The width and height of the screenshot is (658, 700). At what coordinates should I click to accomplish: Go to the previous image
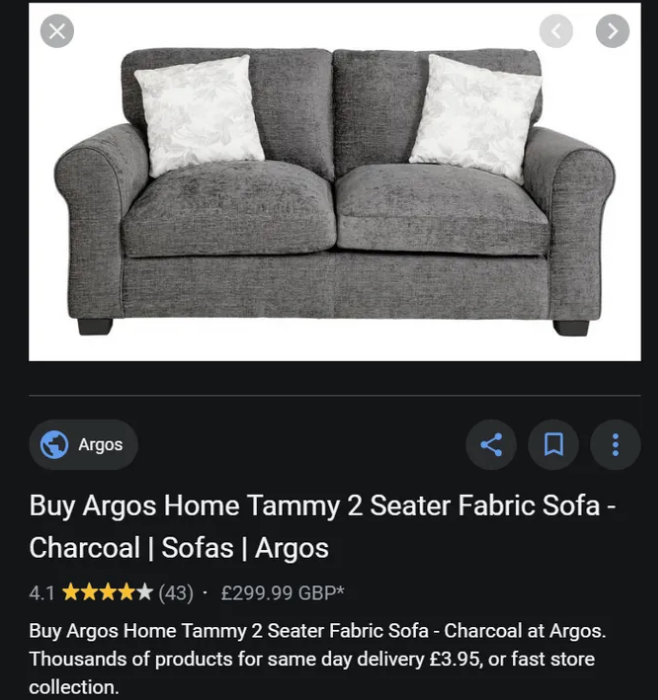click(556, 31)
